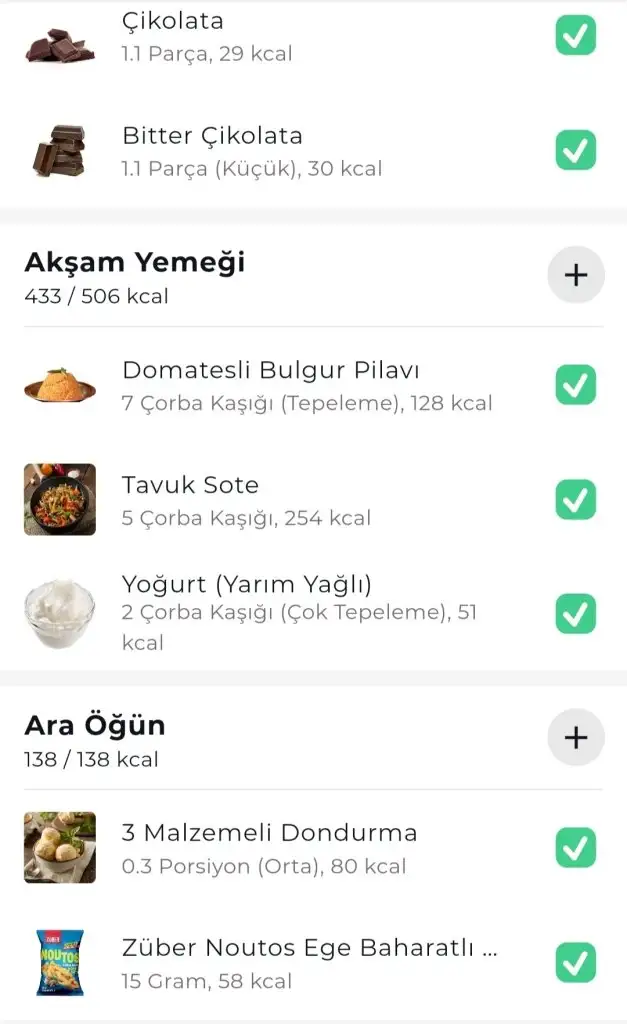Add food to Akşam Yemeği
The height and width of the screenshot is (1024, 627).
click(x=575, y=274)
